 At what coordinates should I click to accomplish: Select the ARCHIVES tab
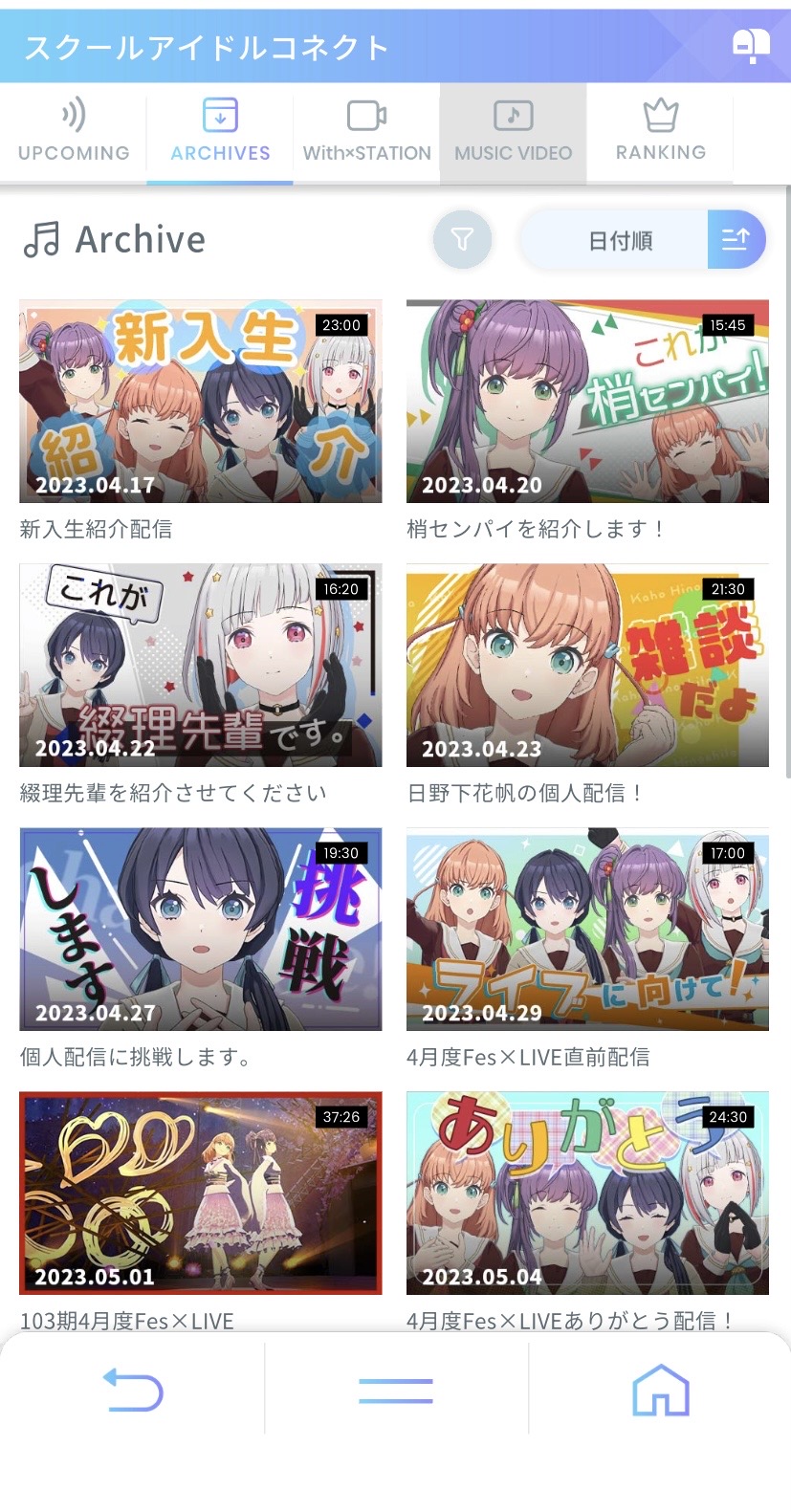pyautogui.click(x=220, y=131)
